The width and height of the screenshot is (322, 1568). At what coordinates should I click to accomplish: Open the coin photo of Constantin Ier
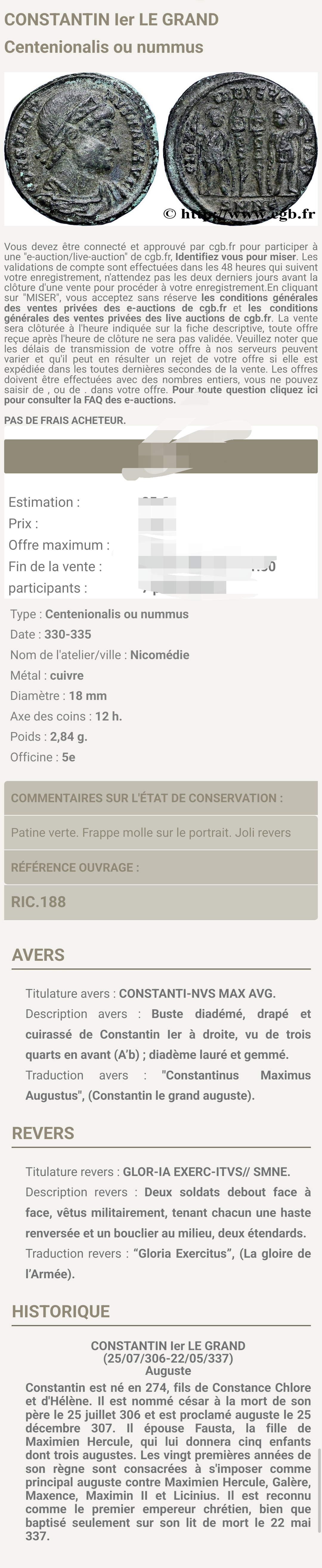click(x=161, y=148)
